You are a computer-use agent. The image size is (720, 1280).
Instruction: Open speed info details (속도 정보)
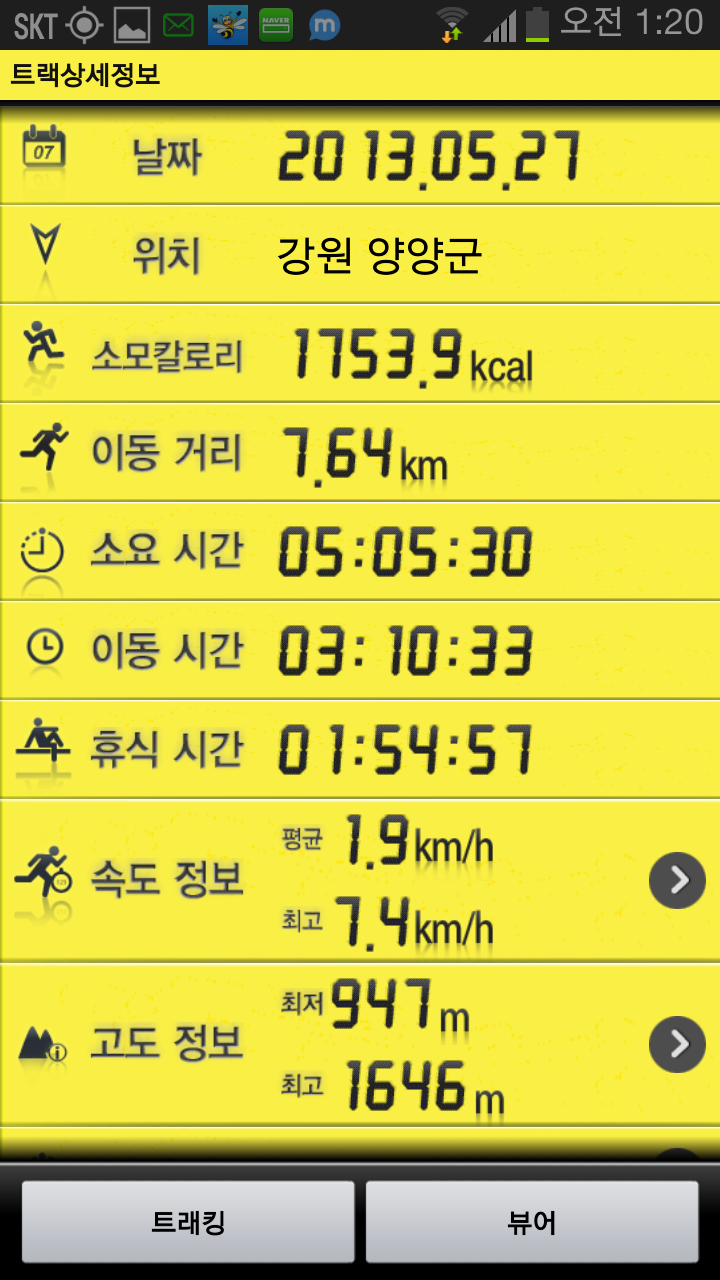[677, 880]
